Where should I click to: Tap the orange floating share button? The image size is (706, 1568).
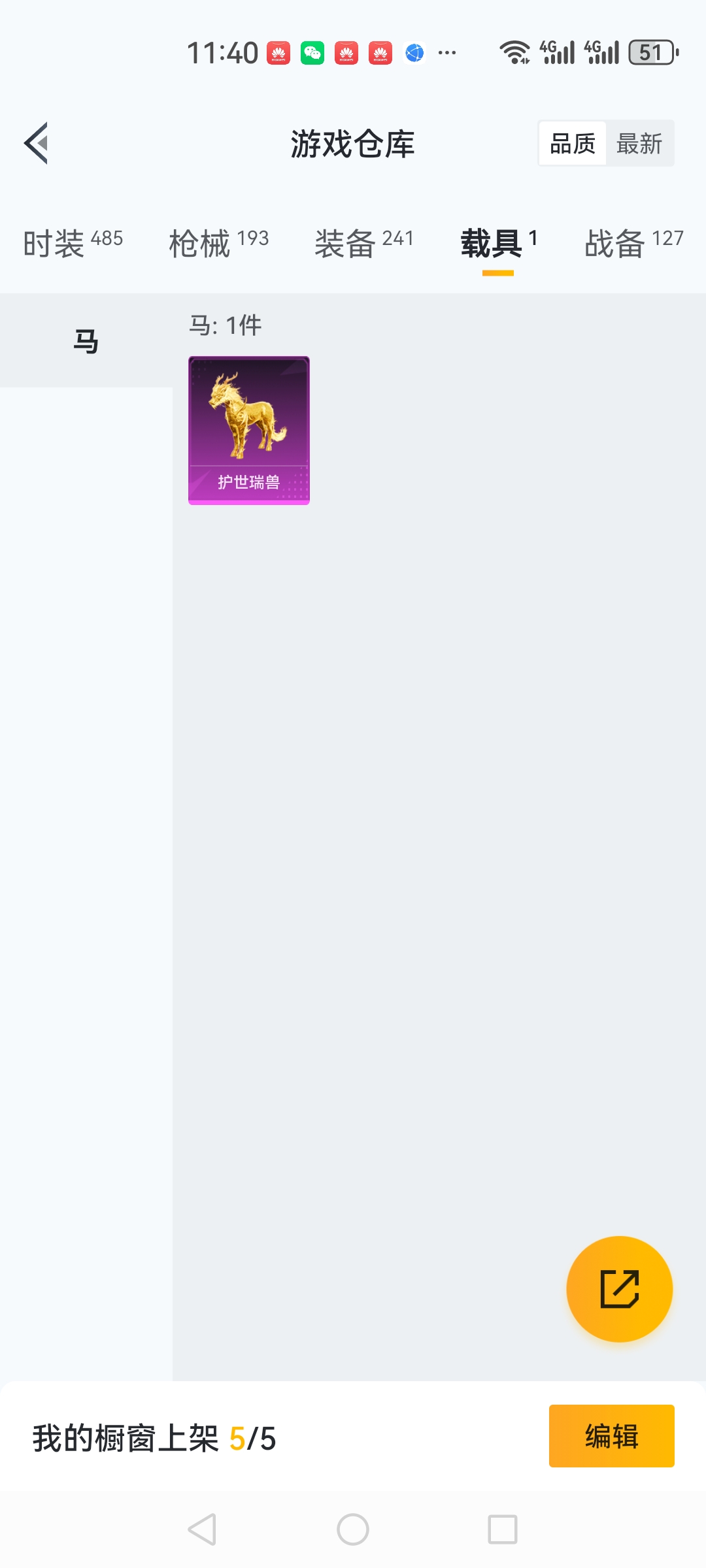[x=619, y=1288]
